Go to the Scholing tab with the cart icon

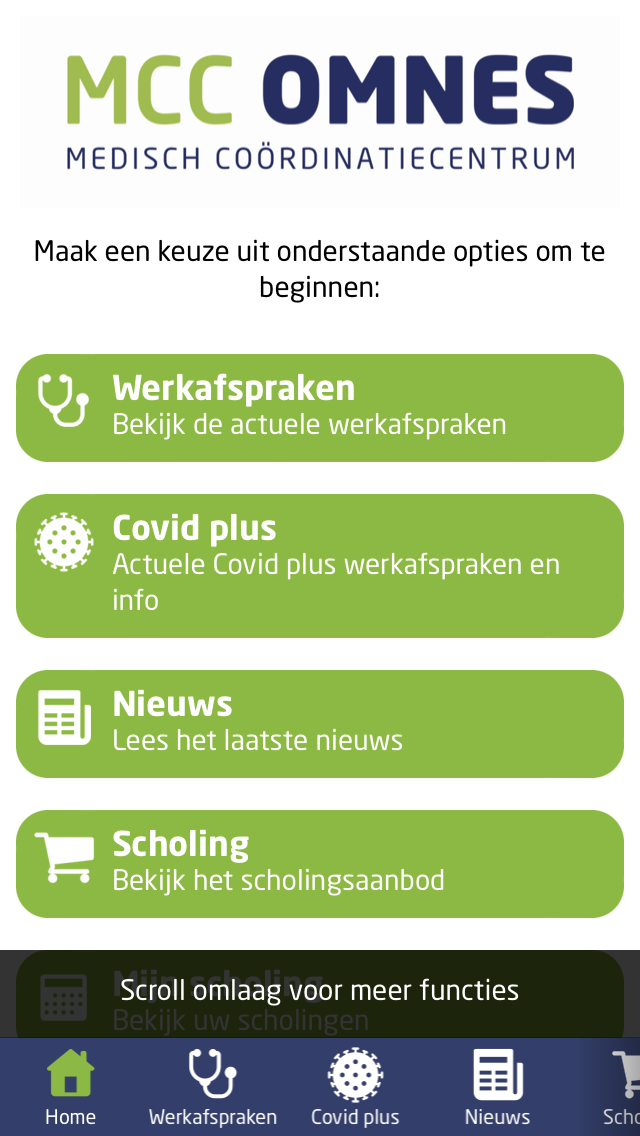624,1088
